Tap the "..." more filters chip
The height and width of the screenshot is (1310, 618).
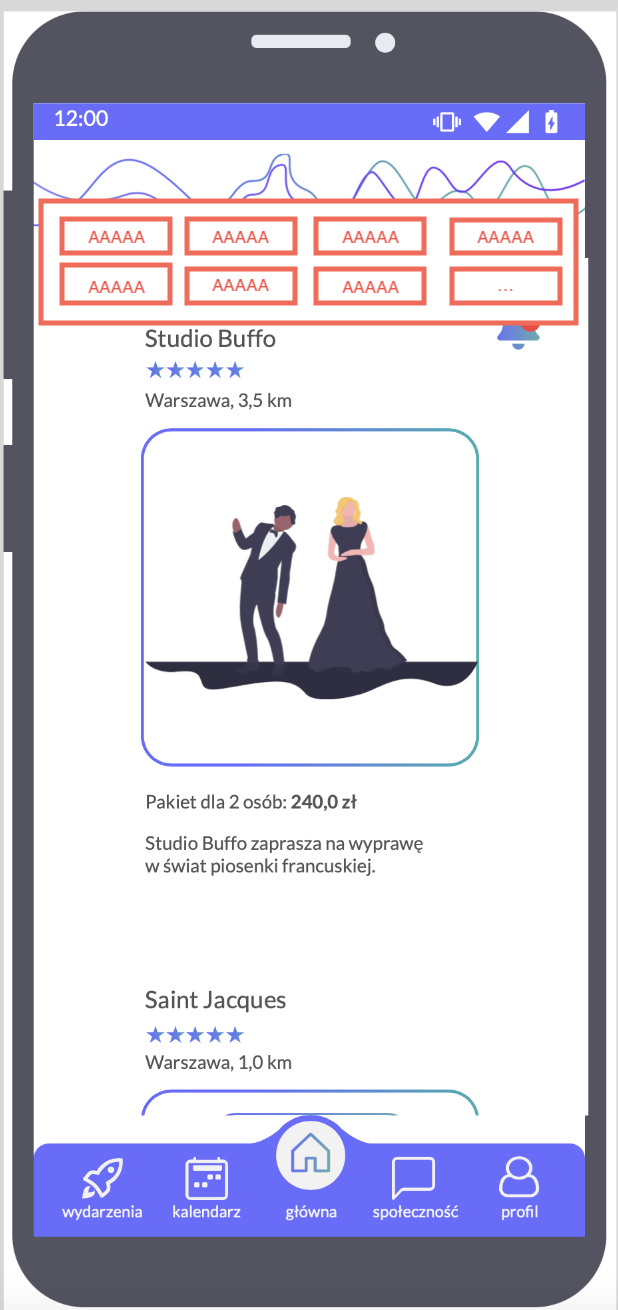(x=505, y=287)
